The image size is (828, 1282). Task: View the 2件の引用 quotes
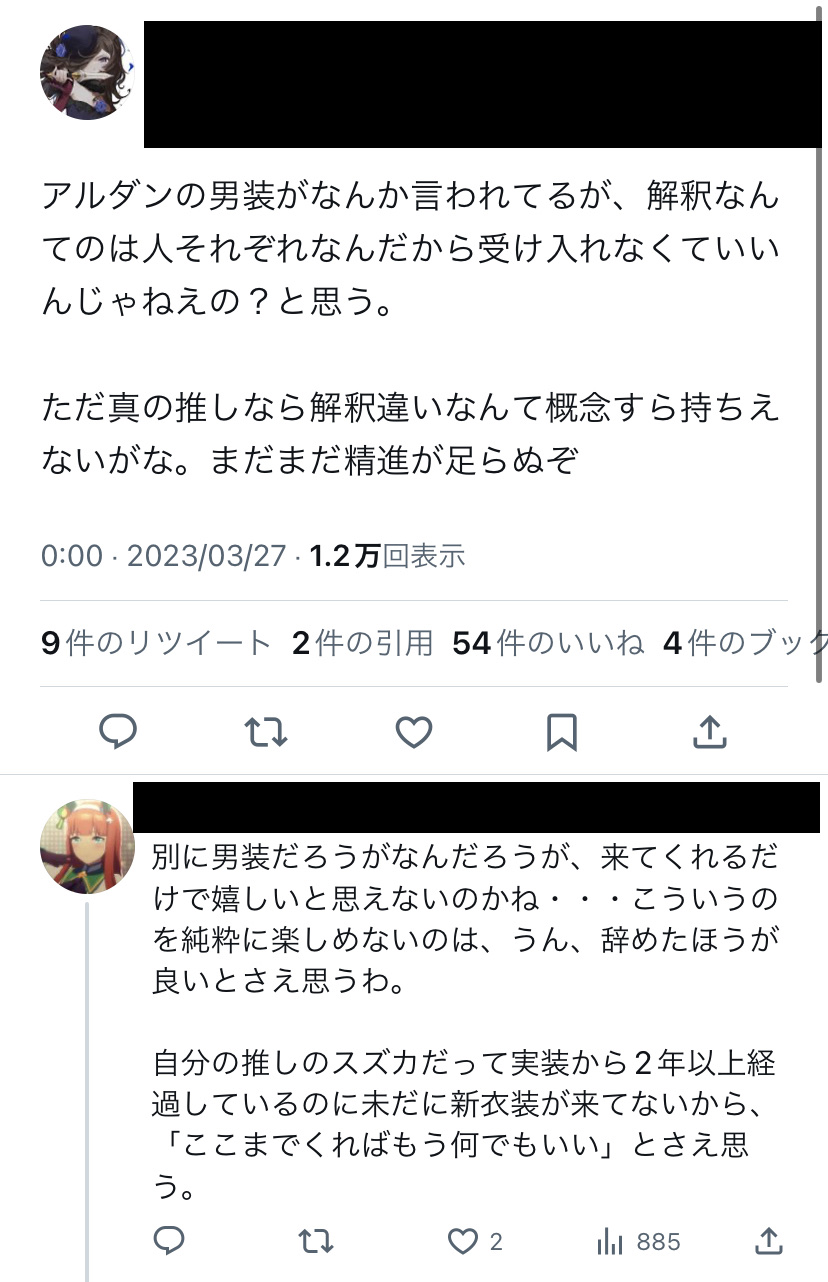pyautogui.click(x=362, y=643)
